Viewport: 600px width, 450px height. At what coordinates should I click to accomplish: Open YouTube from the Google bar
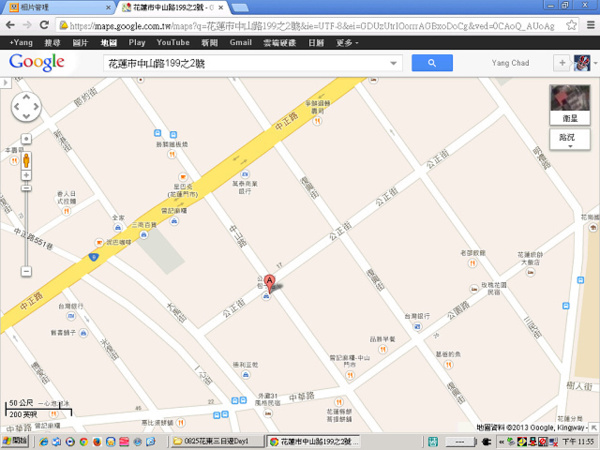coord(173,43)
